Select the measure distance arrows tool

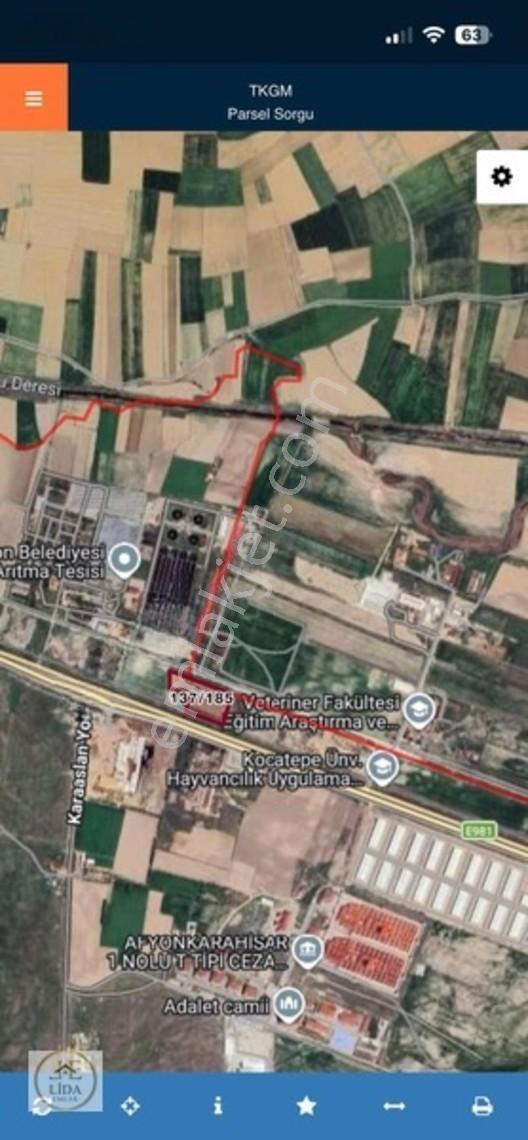point(394,1106)
